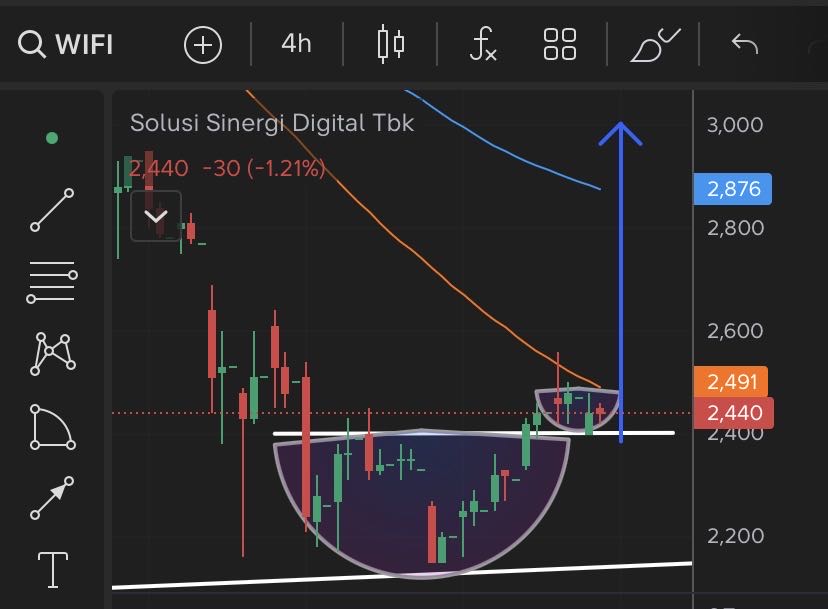Add a text annotation with T tool
The width and height of the screenshot is (828, 609).
coord(52,570)
